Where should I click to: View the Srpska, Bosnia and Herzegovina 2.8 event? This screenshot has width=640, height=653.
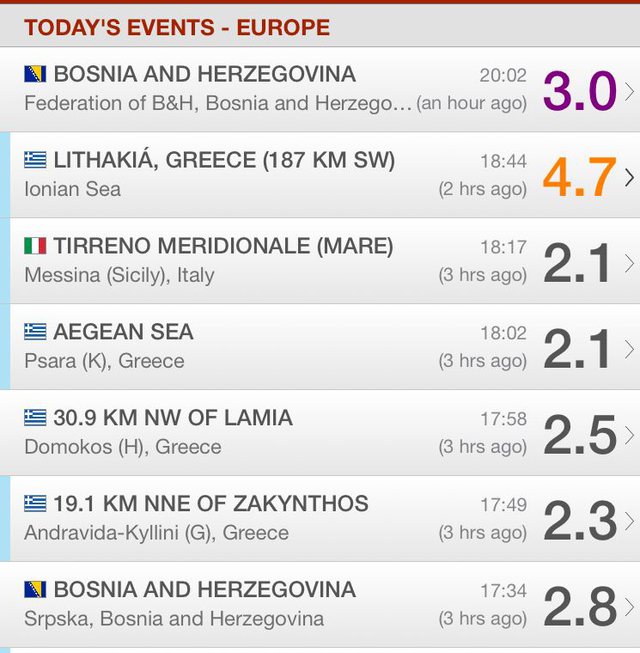pyautogui.click(x=320, y=605)
